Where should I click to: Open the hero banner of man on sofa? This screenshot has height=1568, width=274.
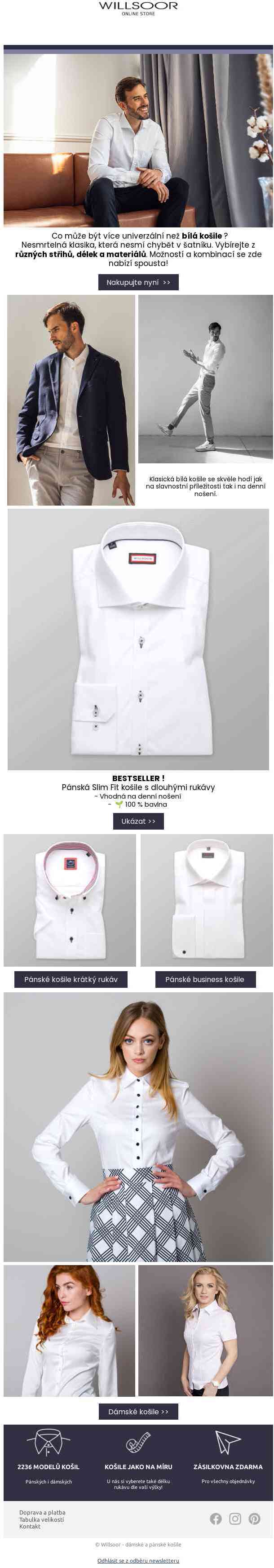click(x=138, y=140)
